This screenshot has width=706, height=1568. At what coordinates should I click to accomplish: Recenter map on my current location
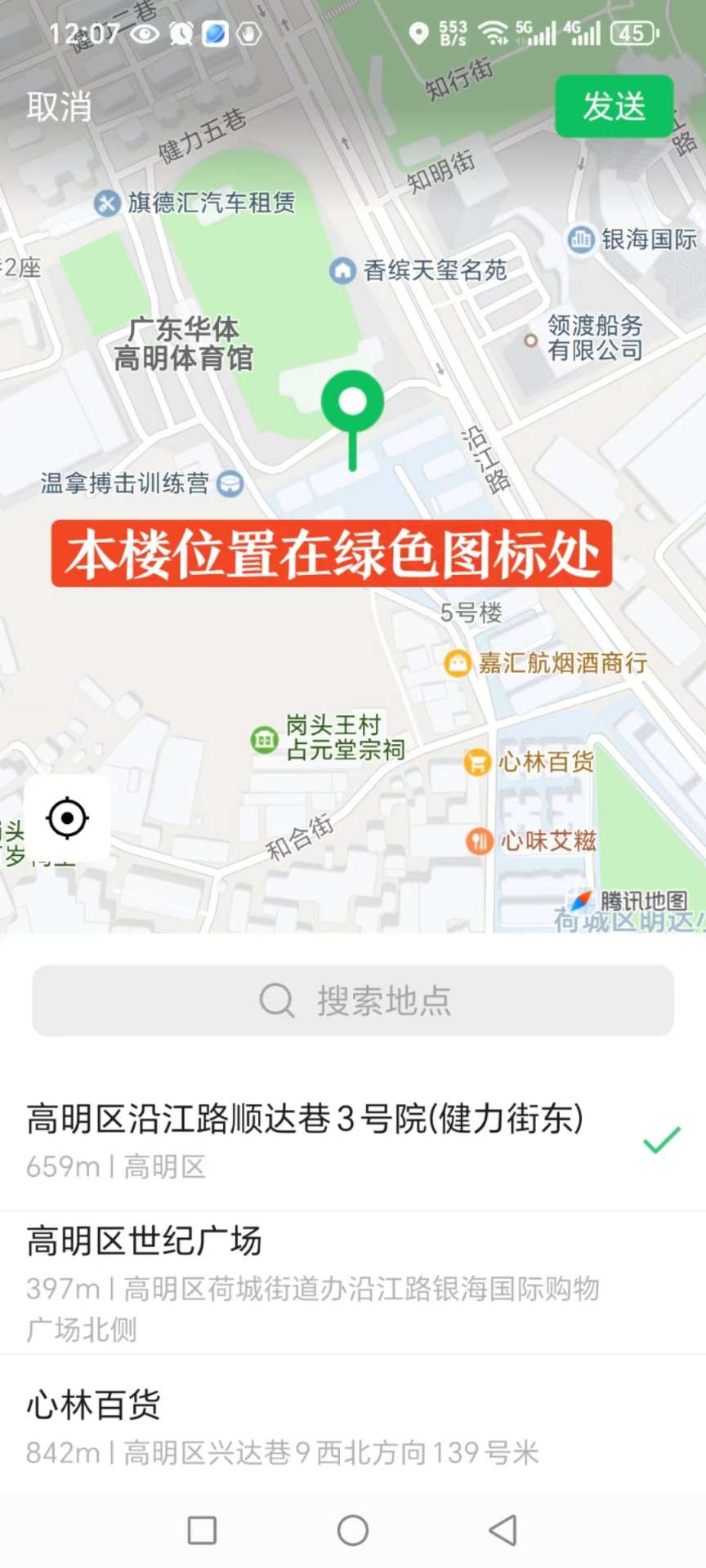tap(68, 817)
